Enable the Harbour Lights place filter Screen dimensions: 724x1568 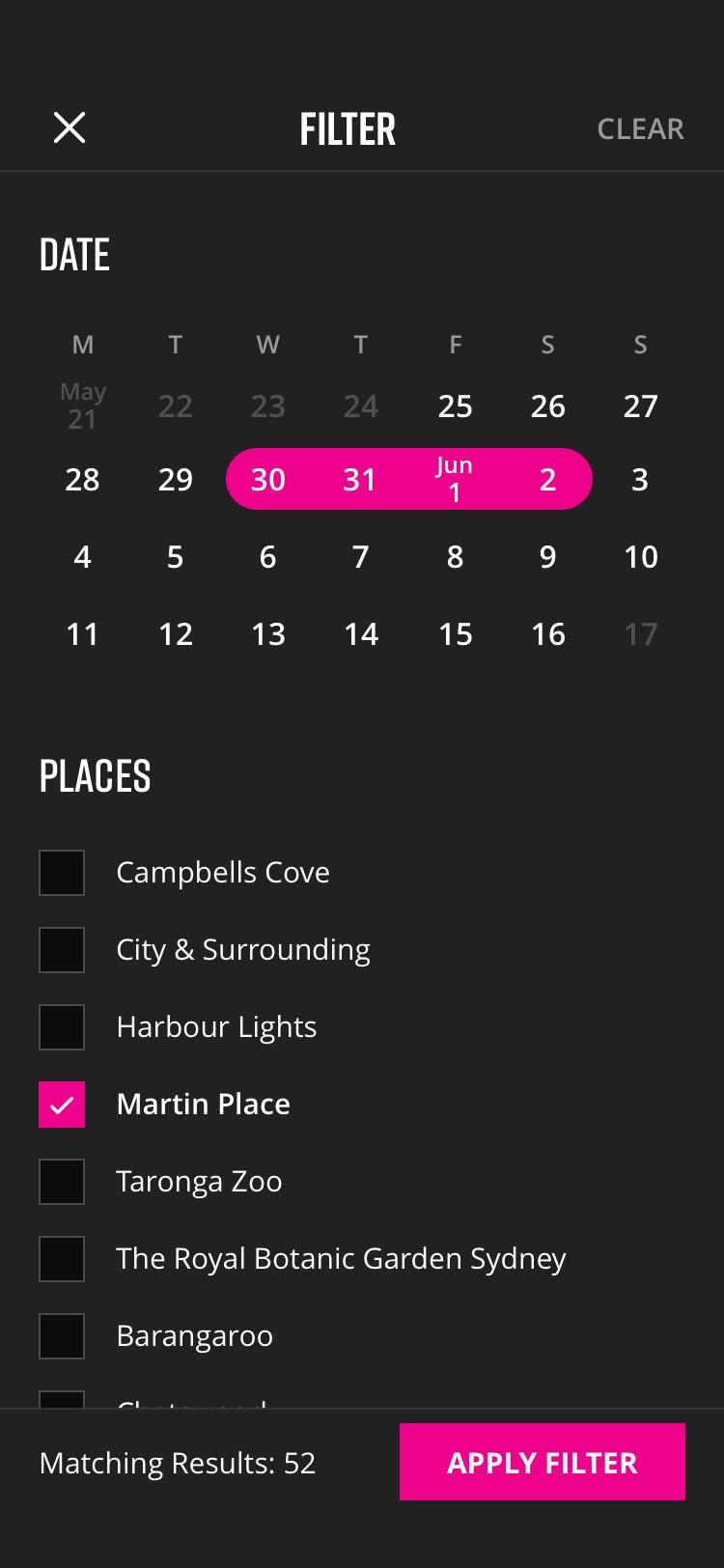pos(62,1027)
